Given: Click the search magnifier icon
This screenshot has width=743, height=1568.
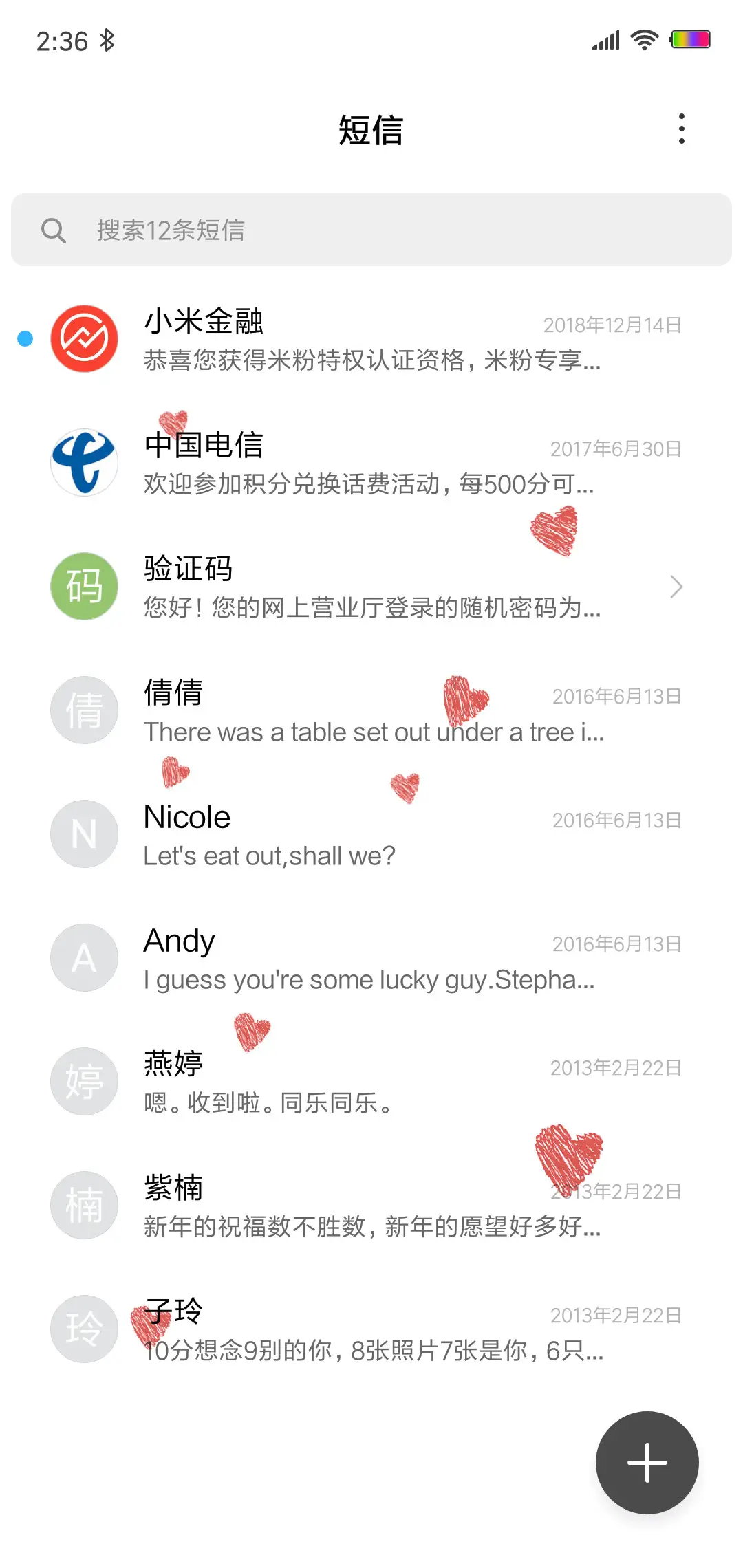Looking at the screenshot, I should (55, 230).
